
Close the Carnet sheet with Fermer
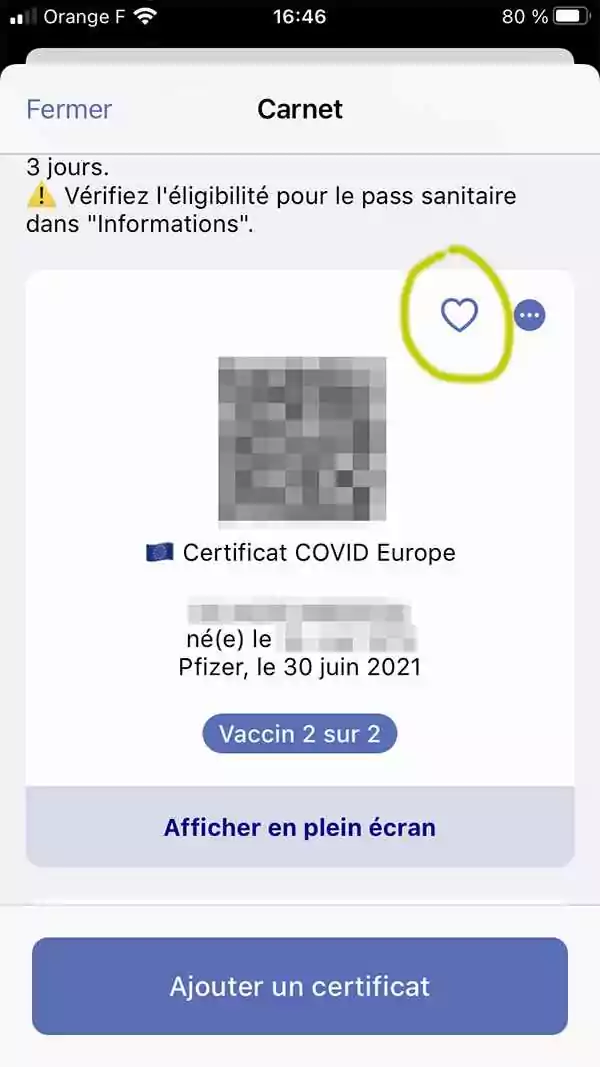[x=69, y=109]
